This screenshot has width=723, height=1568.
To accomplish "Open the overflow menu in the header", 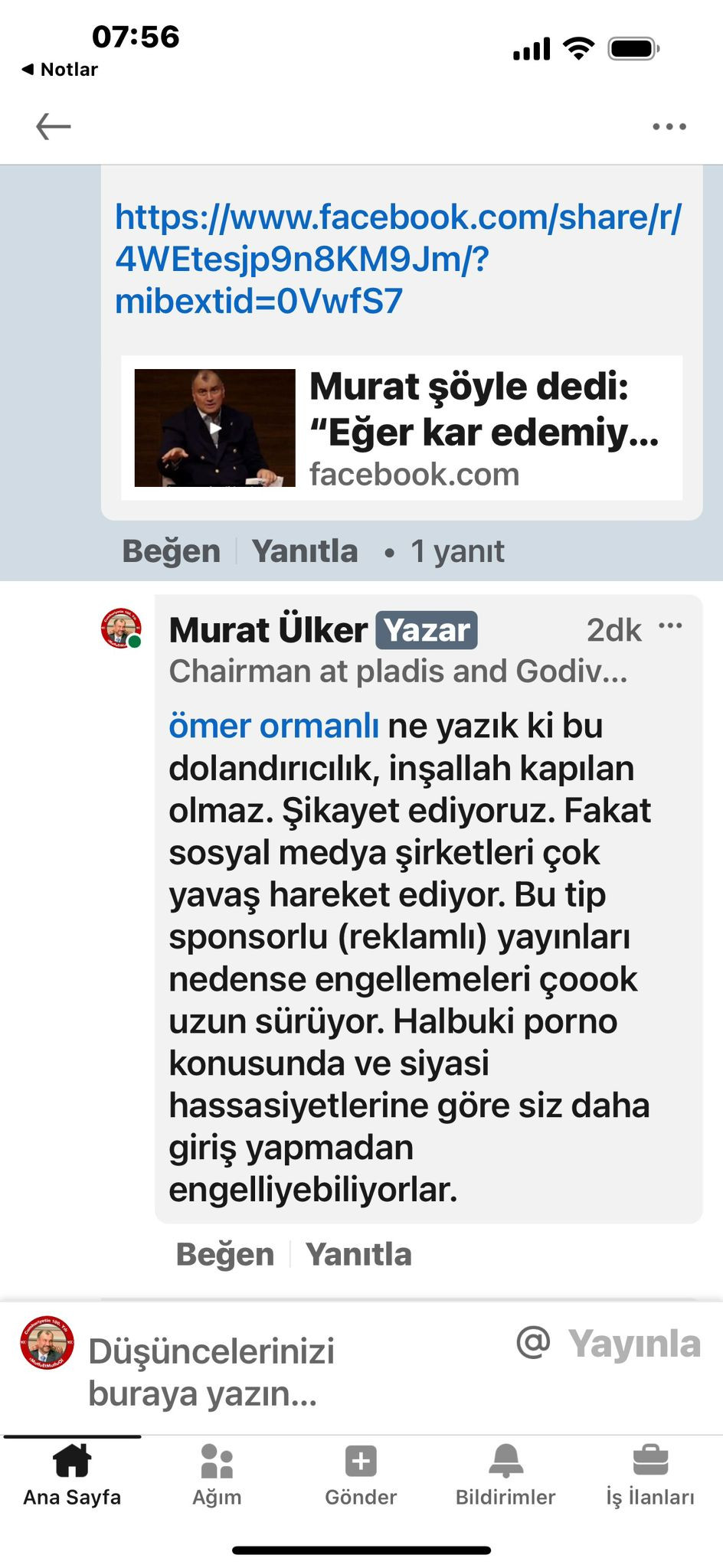I will [x=669, y=126].
